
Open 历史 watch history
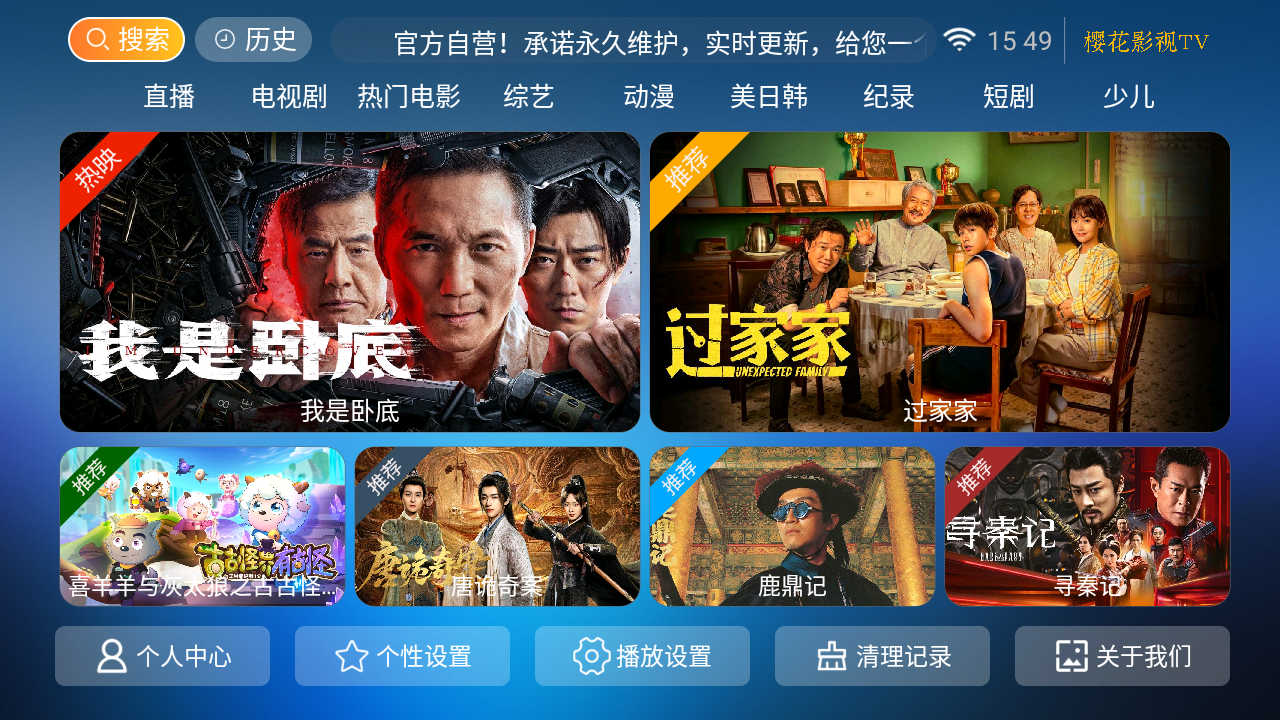pyautogui.click(x=253, y=40)
